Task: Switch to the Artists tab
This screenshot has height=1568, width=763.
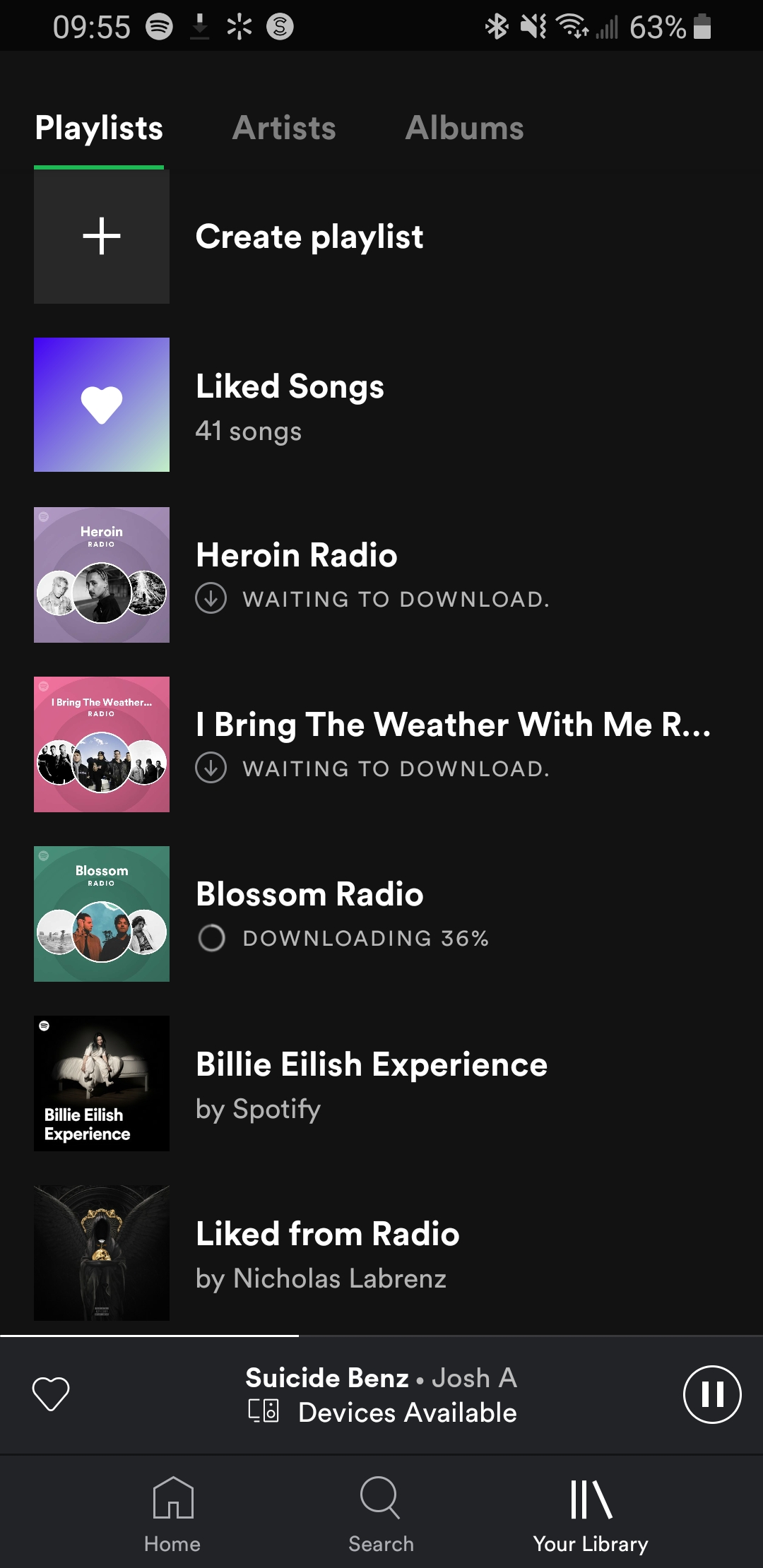Action: tap(284, 128)
